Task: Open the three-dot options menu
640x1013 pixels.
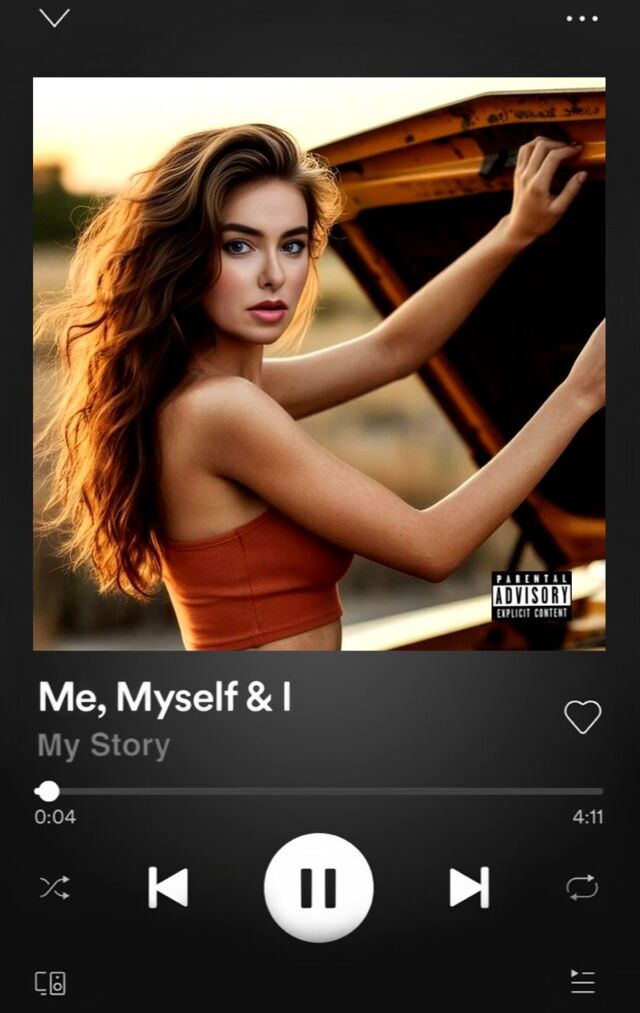Action: point(582,19)
